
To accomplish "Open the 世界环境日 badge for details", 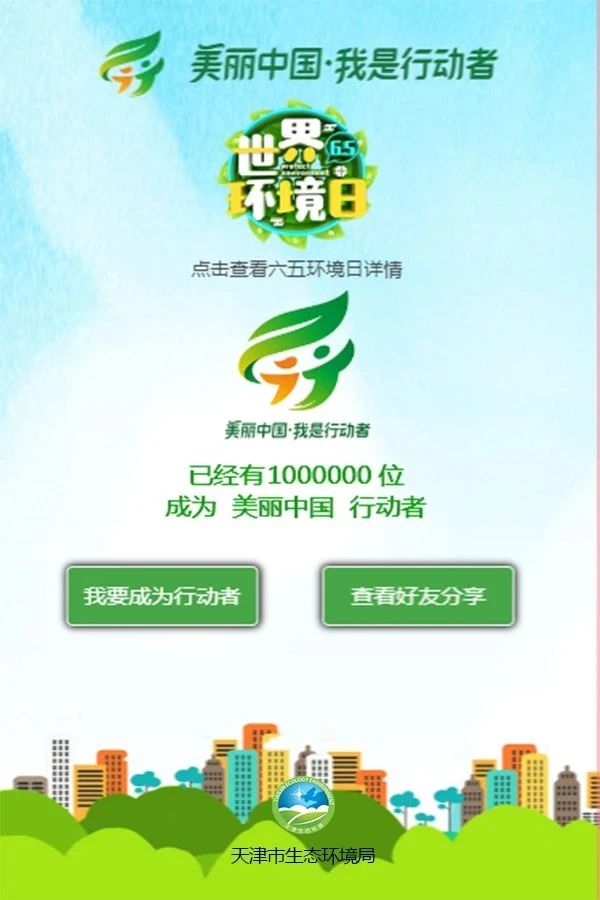I will tap(298, 178).
